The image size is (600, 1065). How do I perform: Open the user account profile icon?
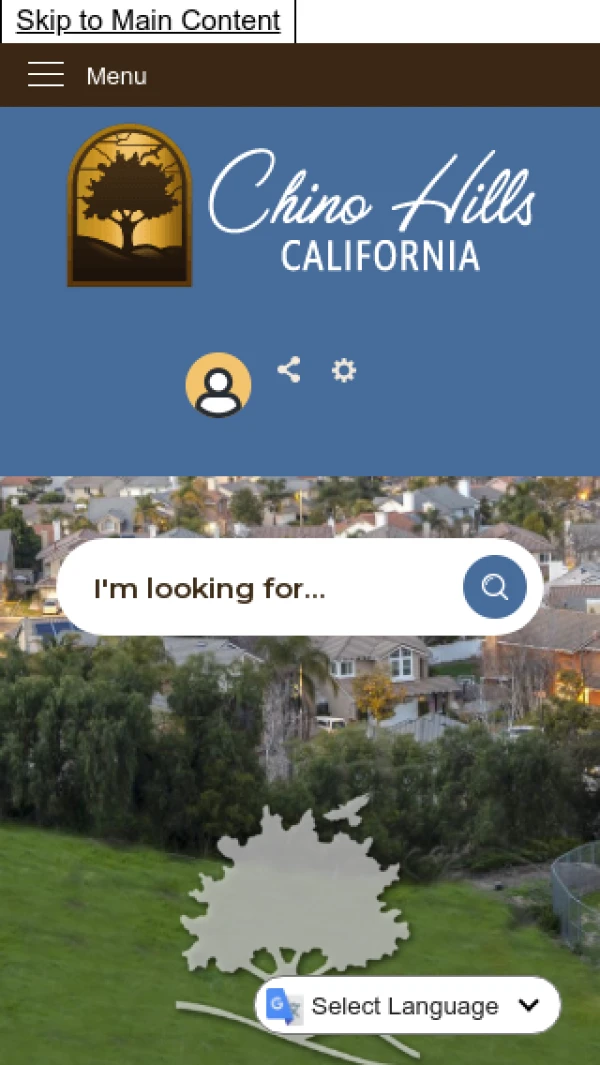tap(218, 385)
